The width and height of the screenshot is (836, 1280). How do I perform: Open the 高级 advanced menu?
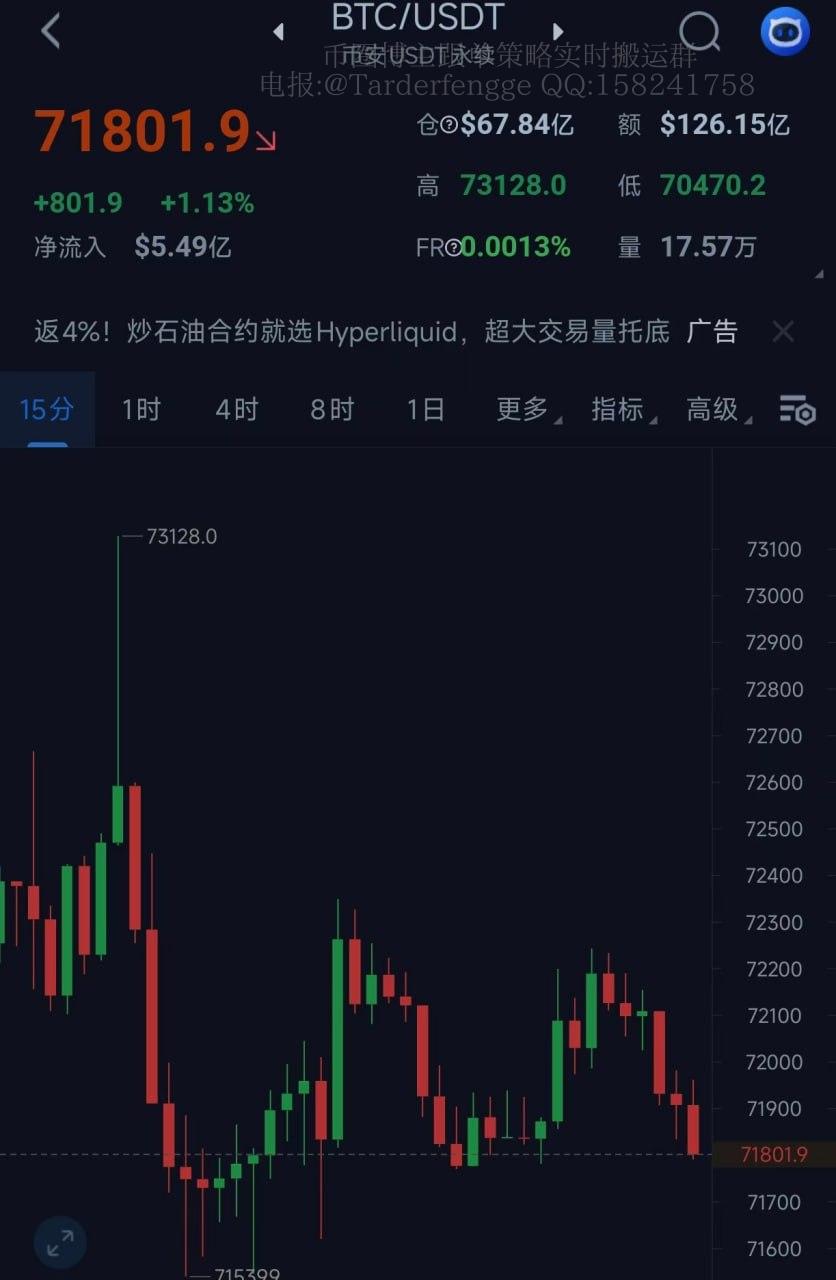click(716, 409)
